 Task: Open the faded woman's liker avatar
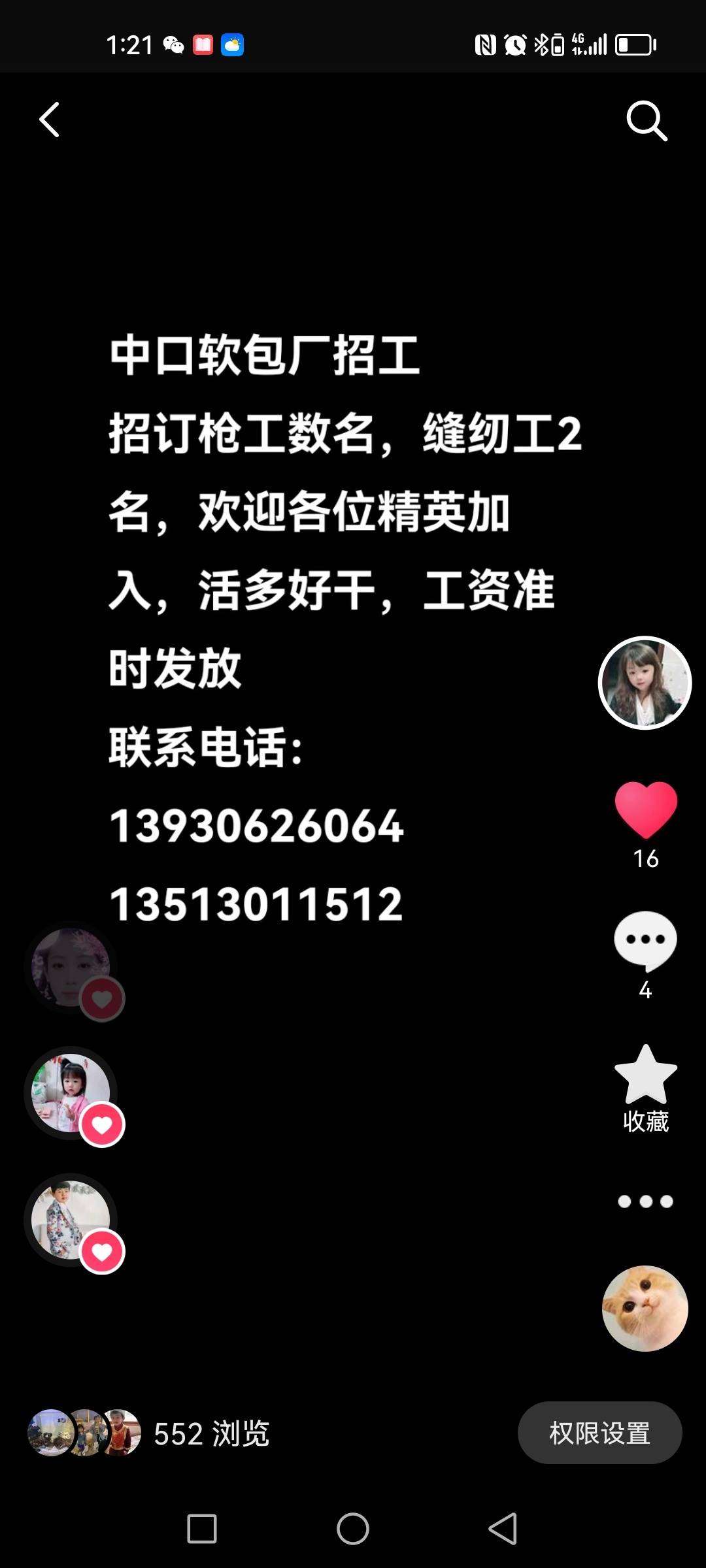[x=70, y=967]
